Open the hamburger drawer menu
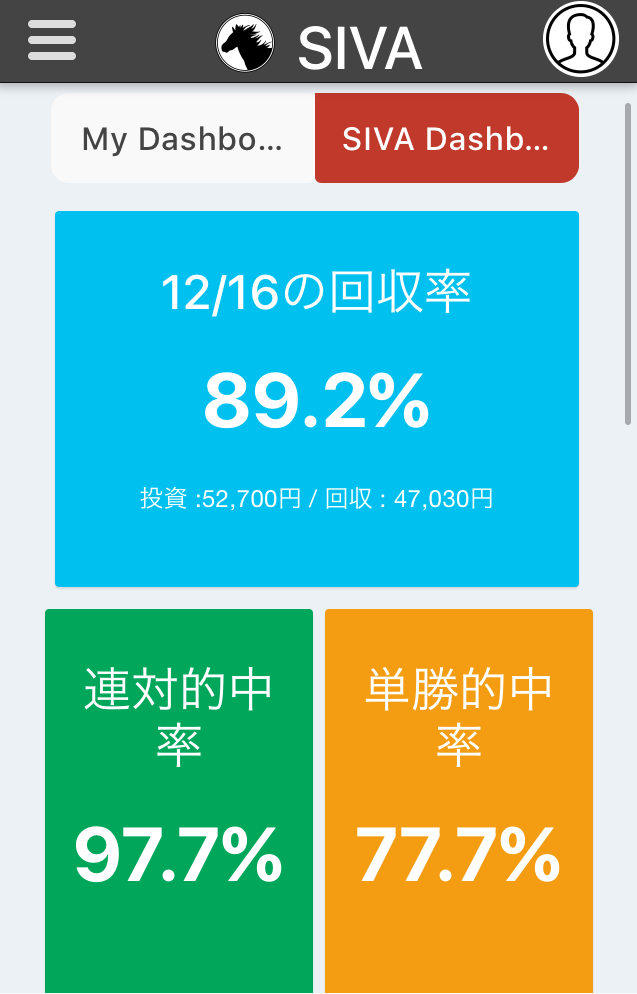Viewport: 637px width, 994px height. (x=52, y=41)
